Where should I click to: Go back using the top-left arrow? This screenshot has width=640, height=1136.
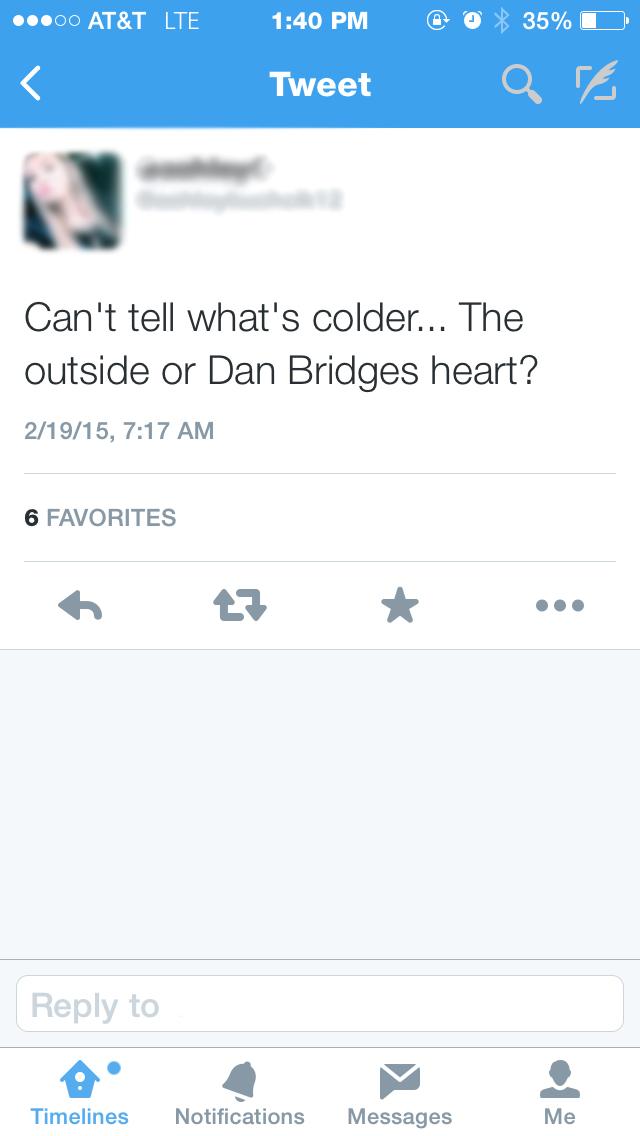tap(31, 83)
